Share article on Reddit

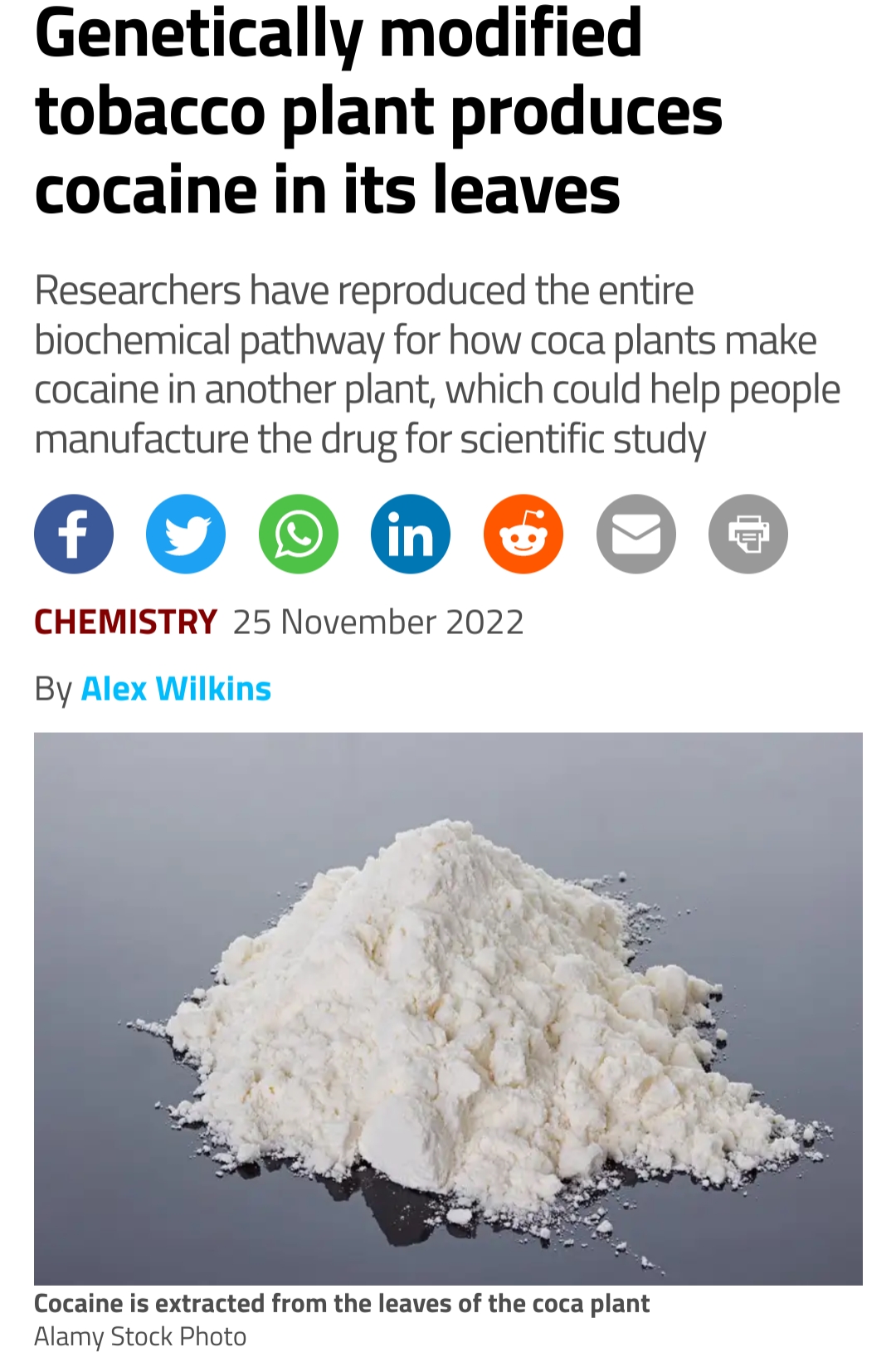tap(523, 534)
